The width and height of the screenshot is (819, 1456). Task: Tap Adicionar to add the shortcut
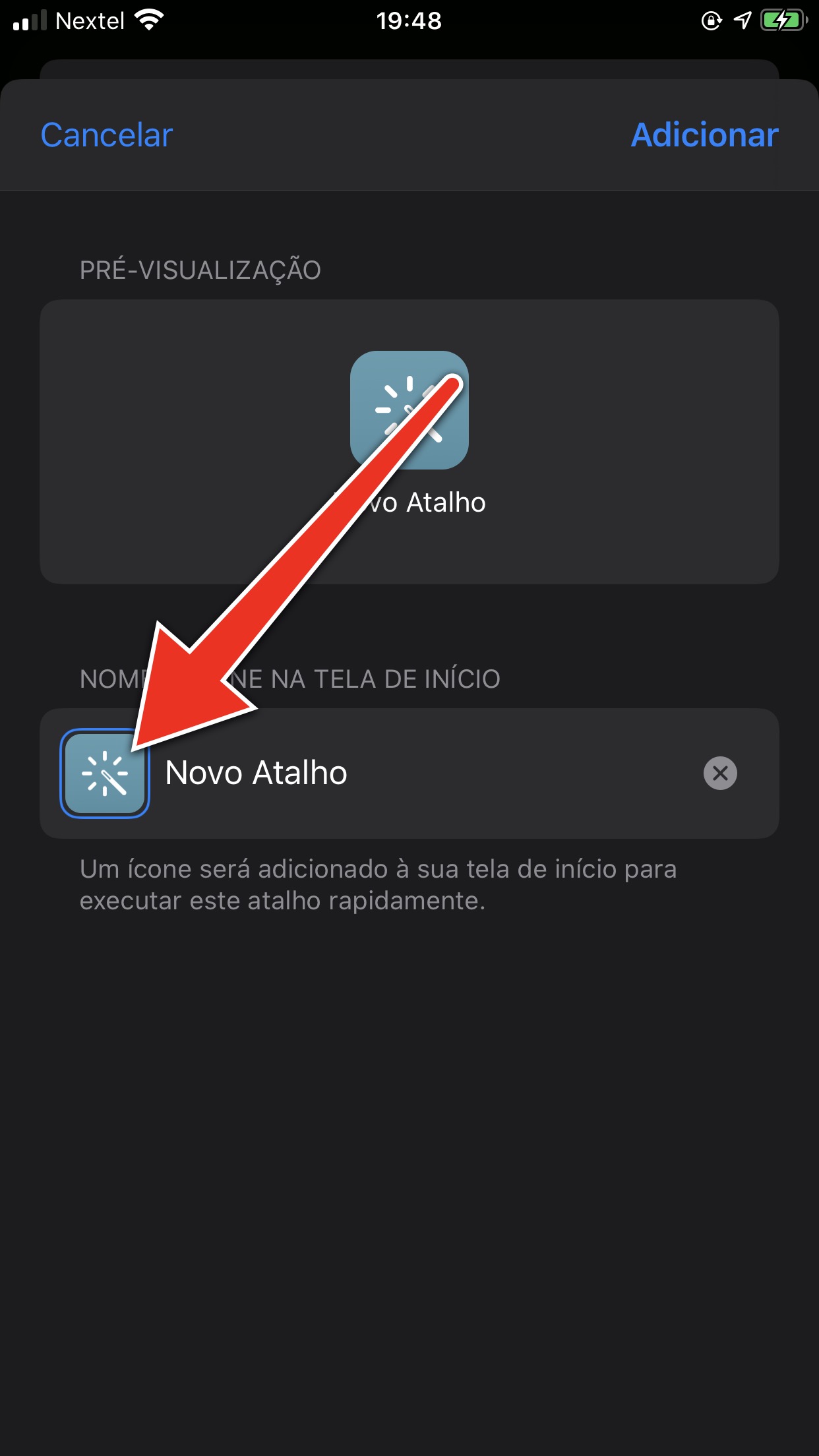tap(704, 135)
